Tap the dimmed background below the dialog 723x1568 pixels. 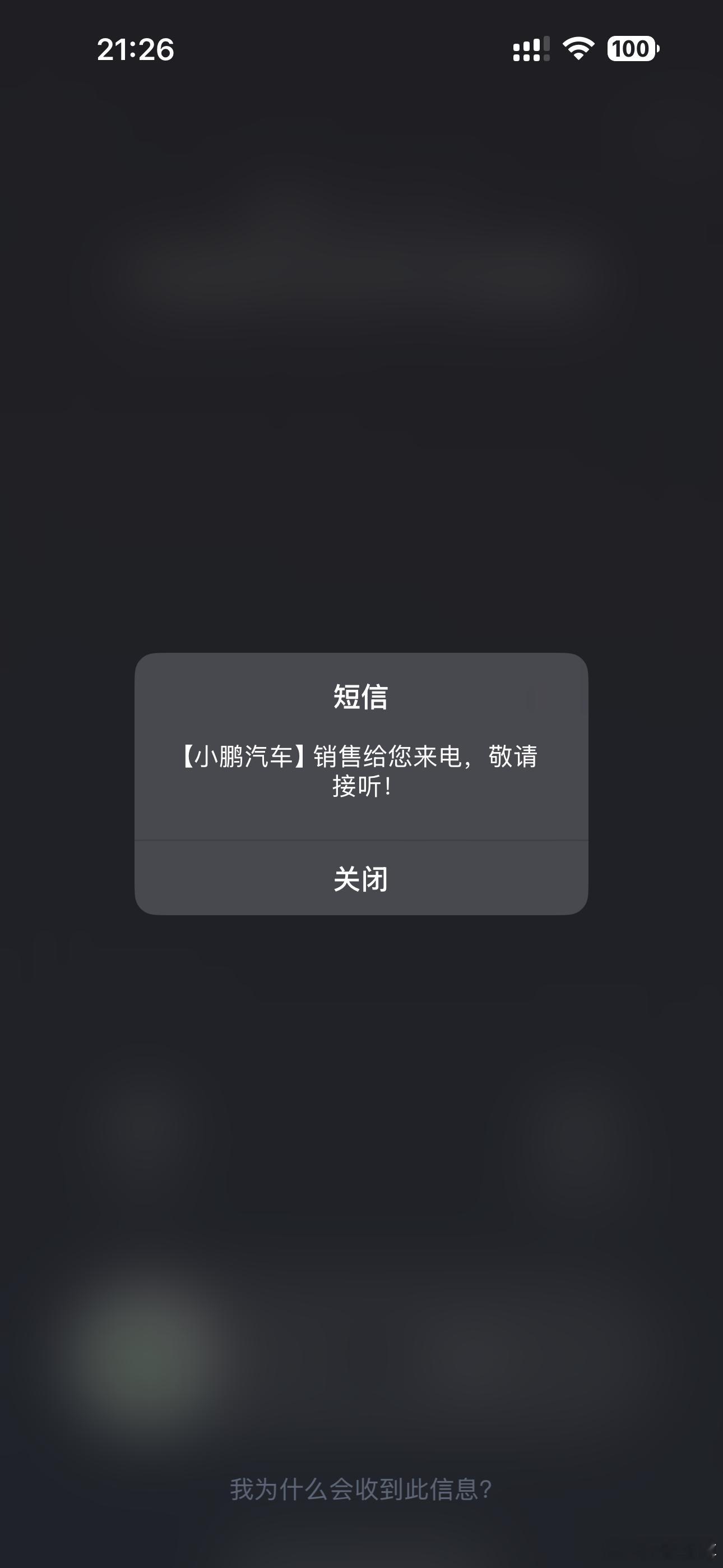[x=361, y=1156]
